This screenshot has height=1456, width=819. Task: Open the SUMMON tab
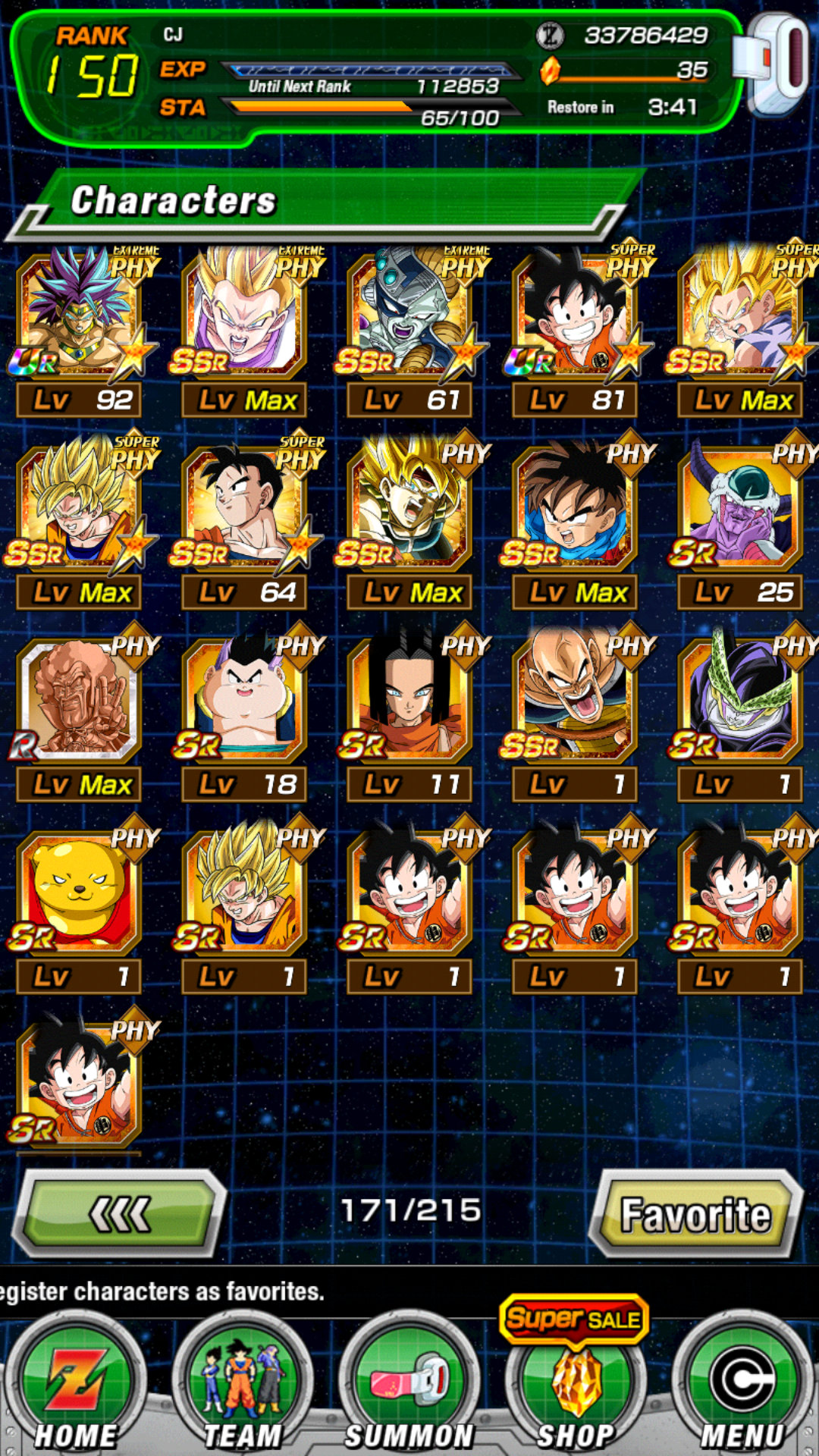pyautogui.click(x=409, y=1386)
